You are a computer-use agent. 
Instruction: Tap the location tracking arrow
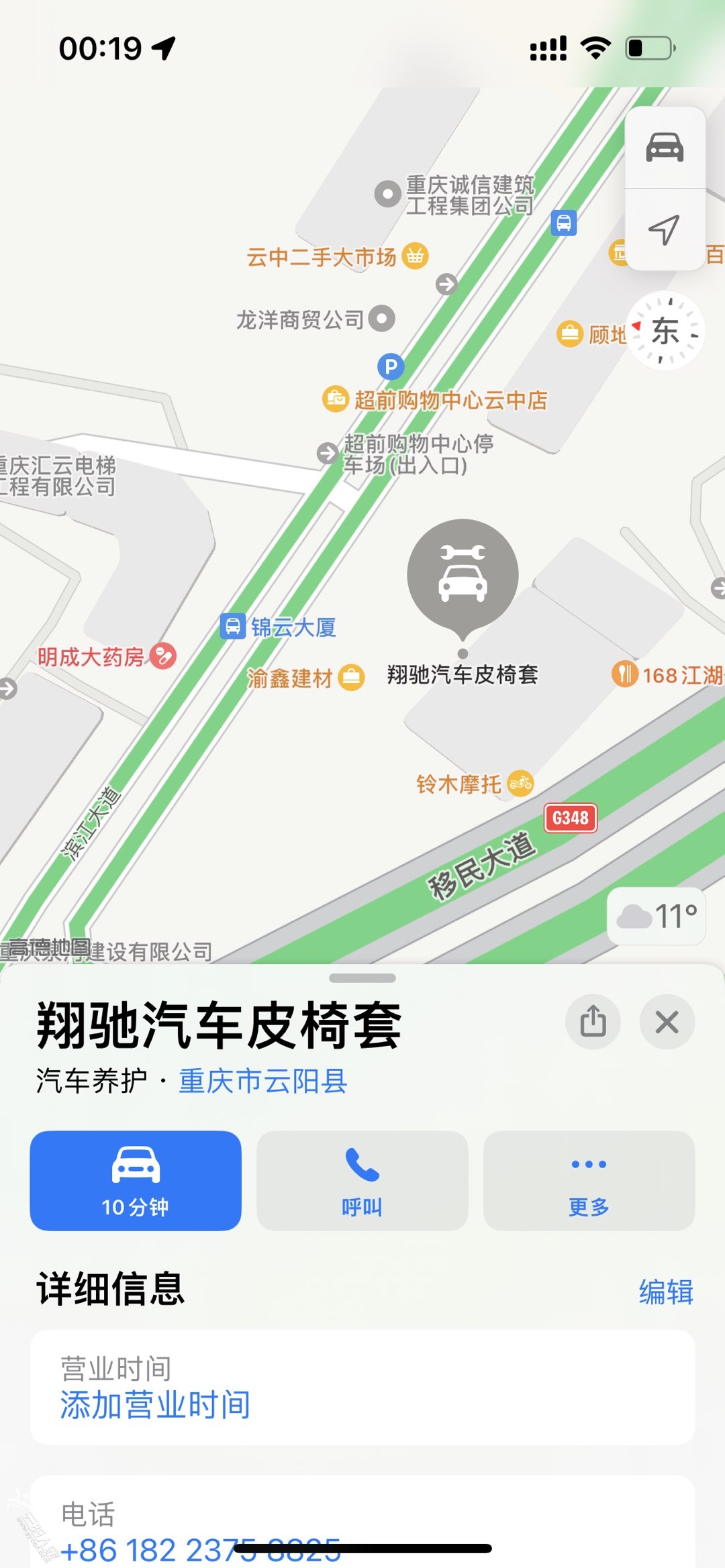click(665, 230)
